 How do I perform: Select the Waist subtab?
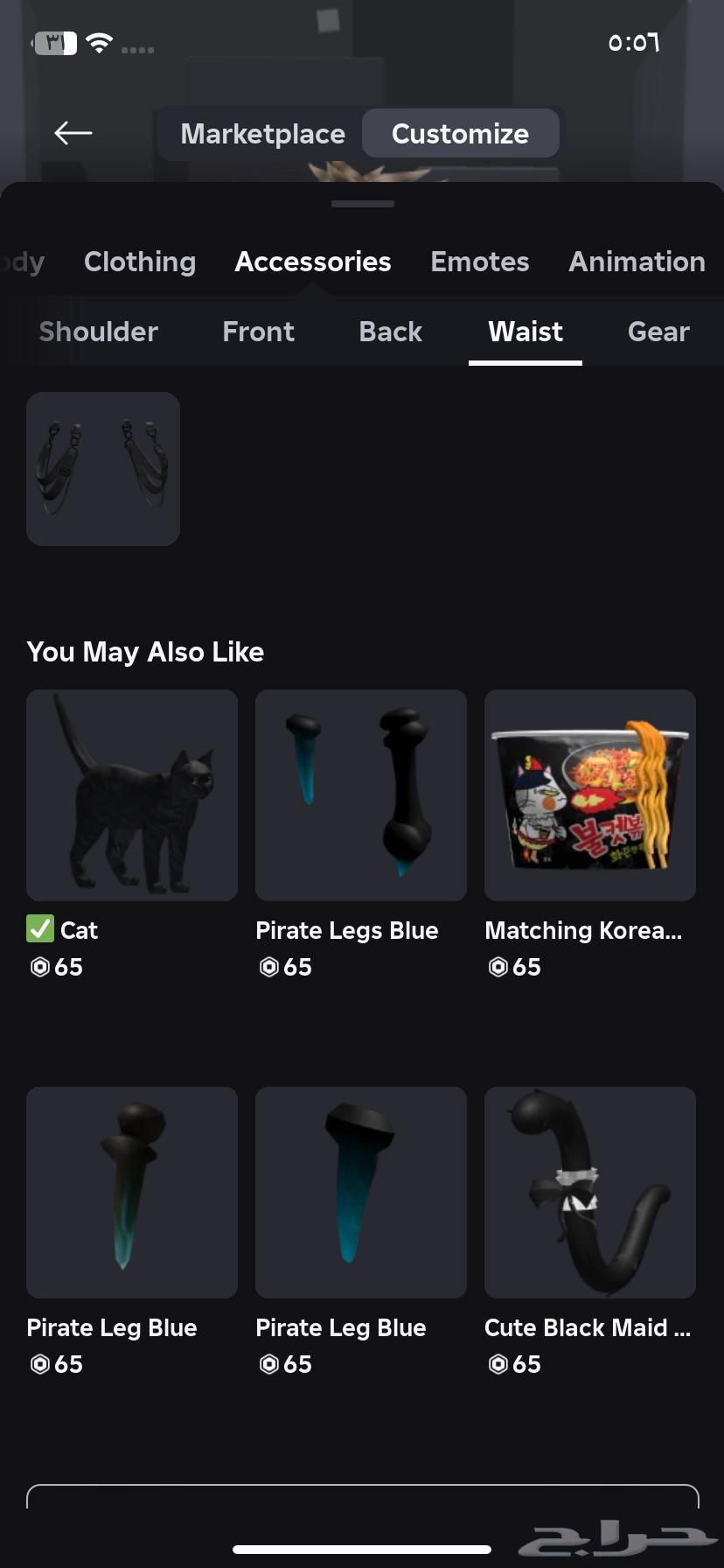(x=526, y=332)
